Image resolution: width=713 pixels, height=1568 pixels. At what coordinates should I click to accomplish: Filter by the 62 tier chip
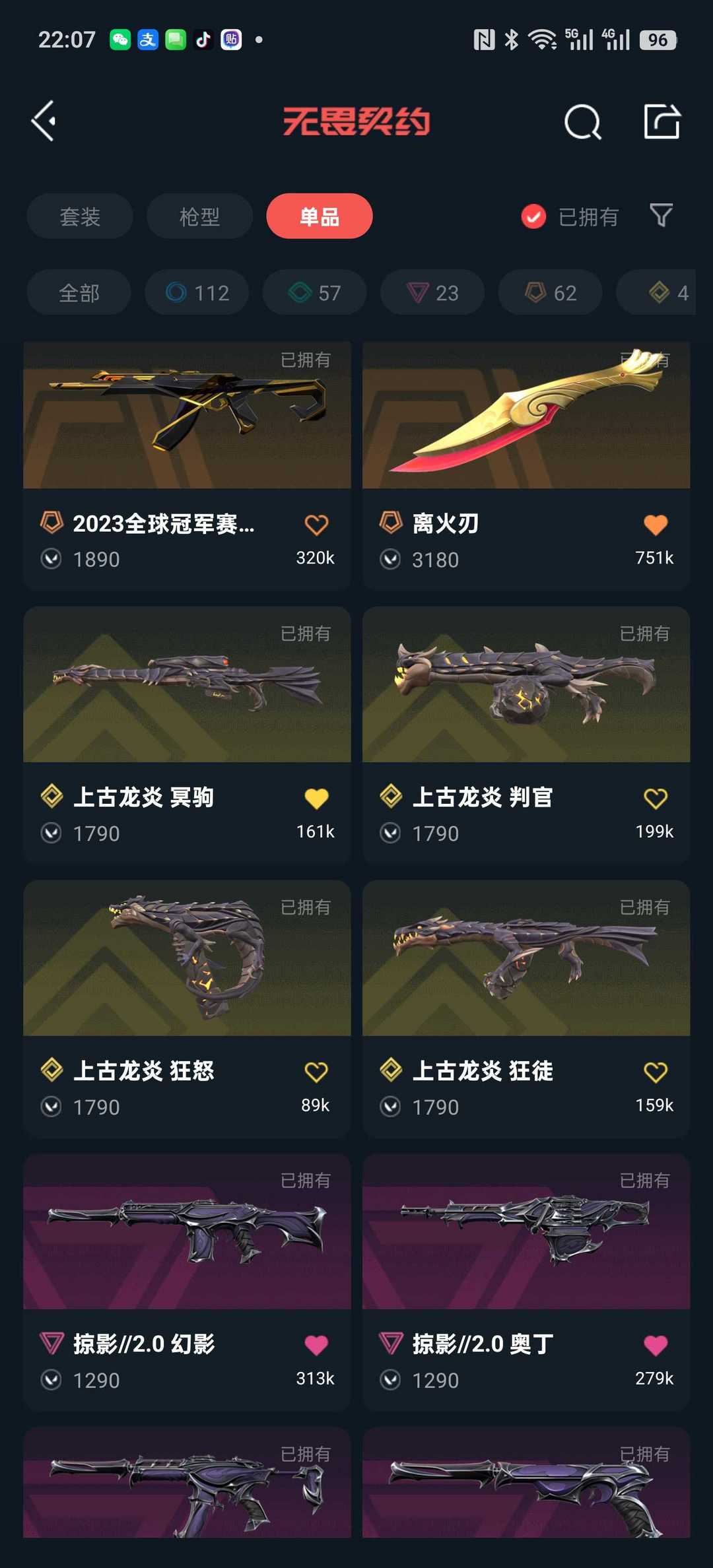pyautogui.click(x=551, y=292)
